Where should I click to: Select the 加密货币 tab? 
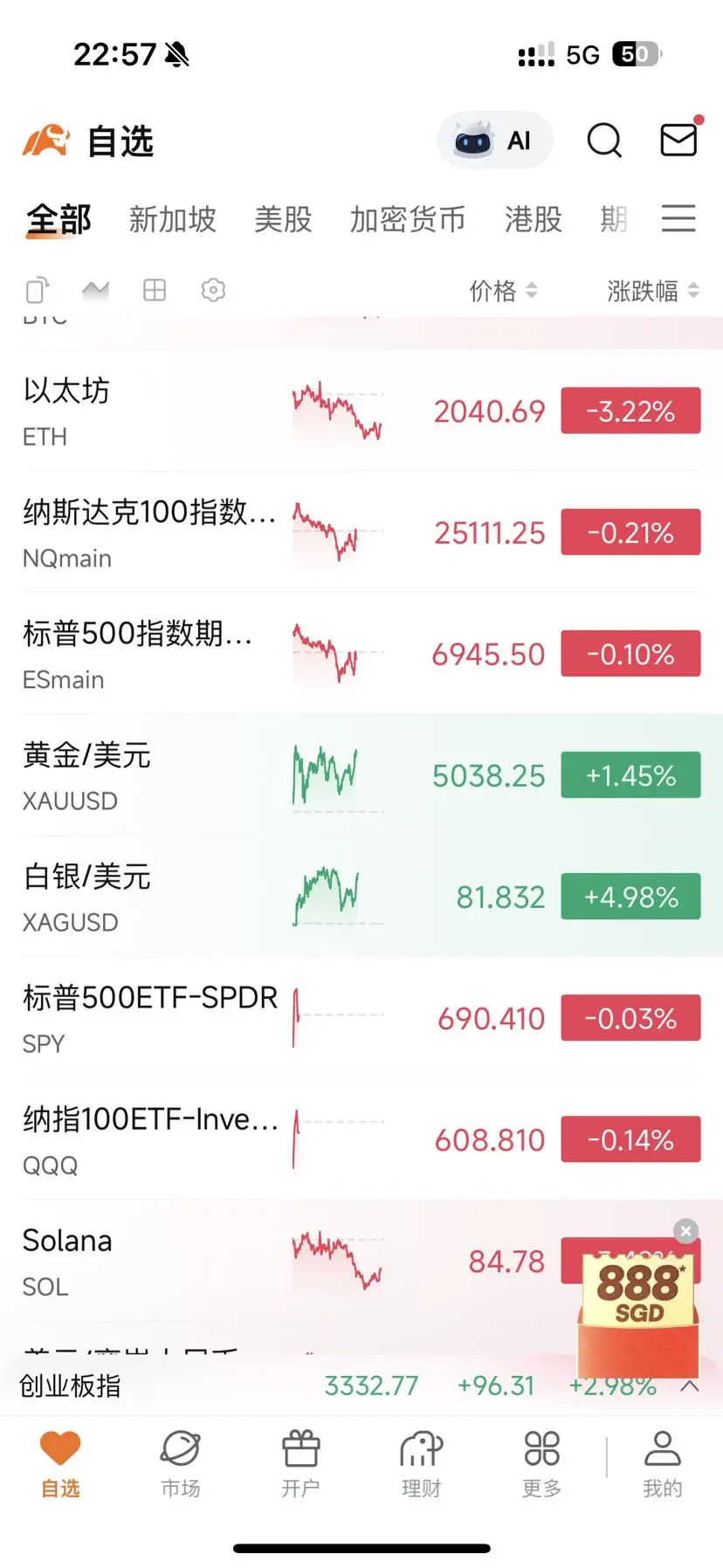pyautogui.click(x=407, y=219)
